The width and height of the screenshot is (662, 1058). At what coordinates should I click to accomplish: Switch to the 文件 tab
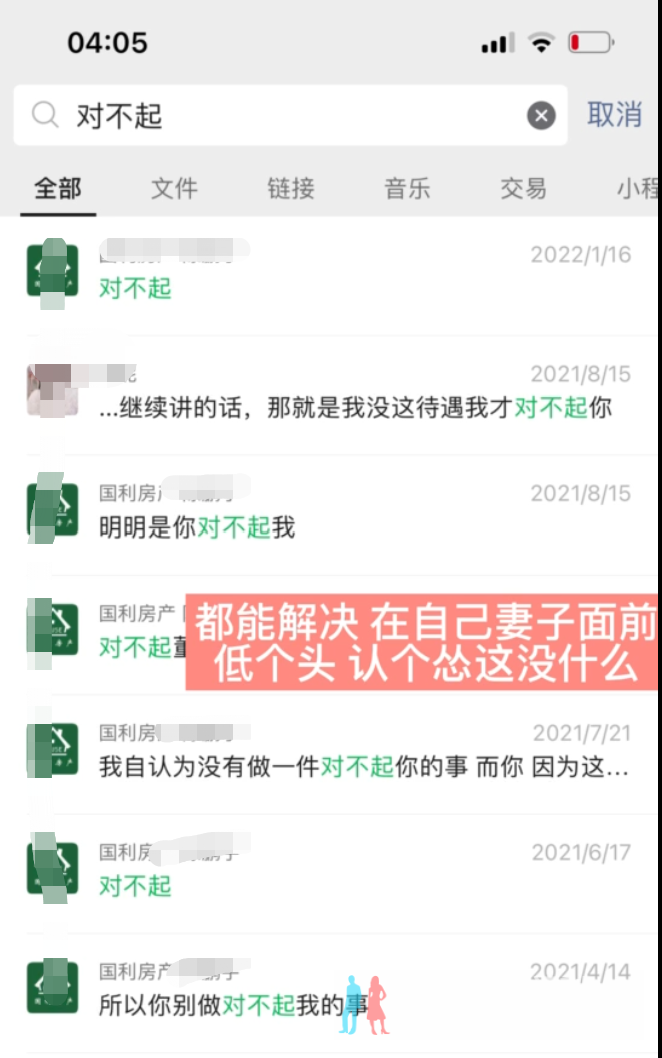click(174, 188)
